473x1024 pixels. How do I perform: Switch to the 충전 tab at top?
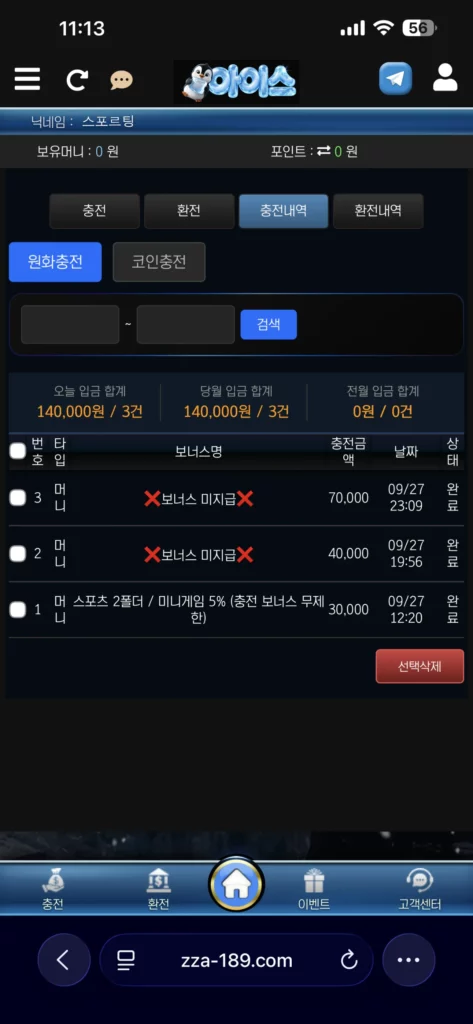[x=95, y=211]
